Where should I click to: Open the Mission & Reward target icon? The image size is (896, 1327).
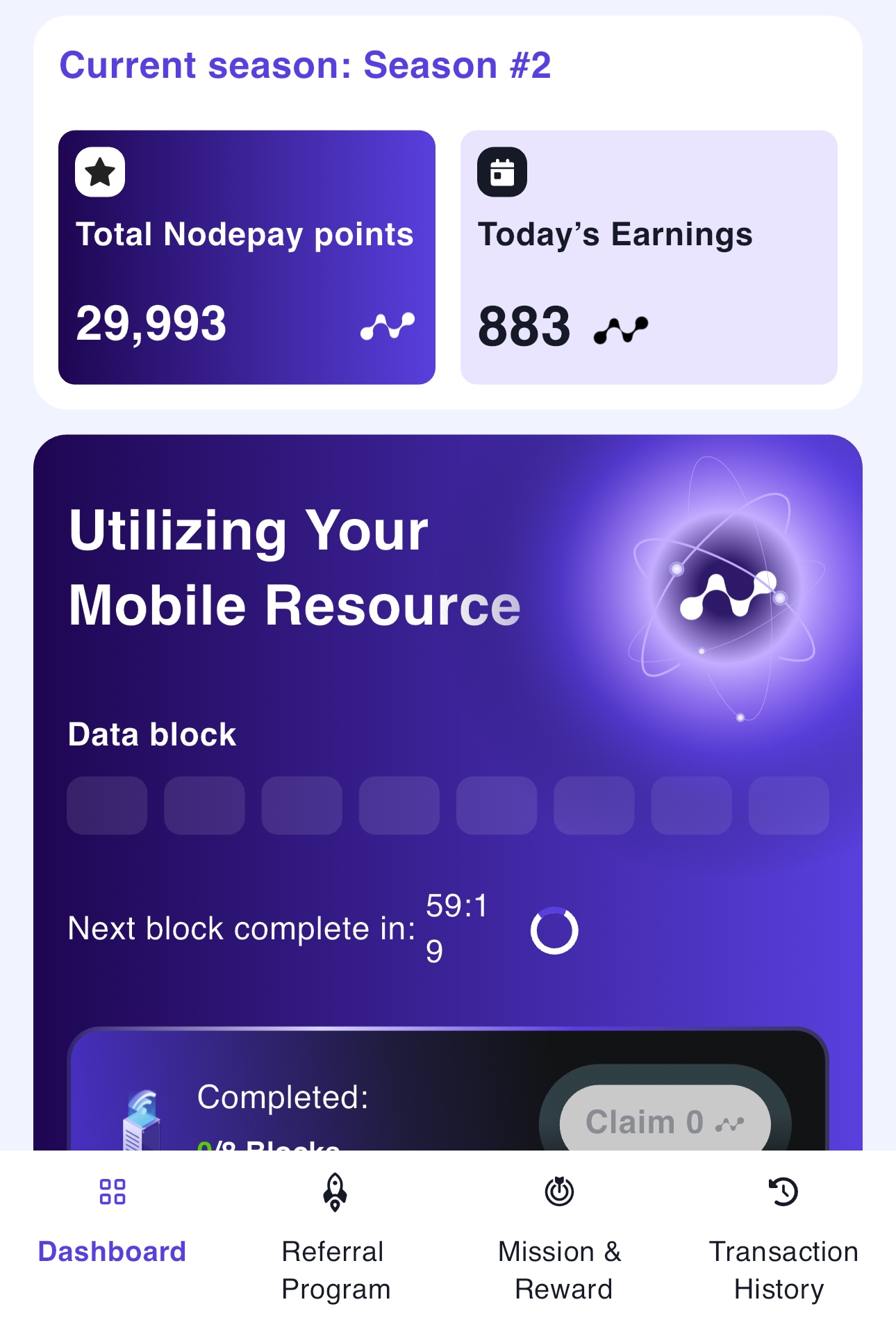coord(559,1190)
